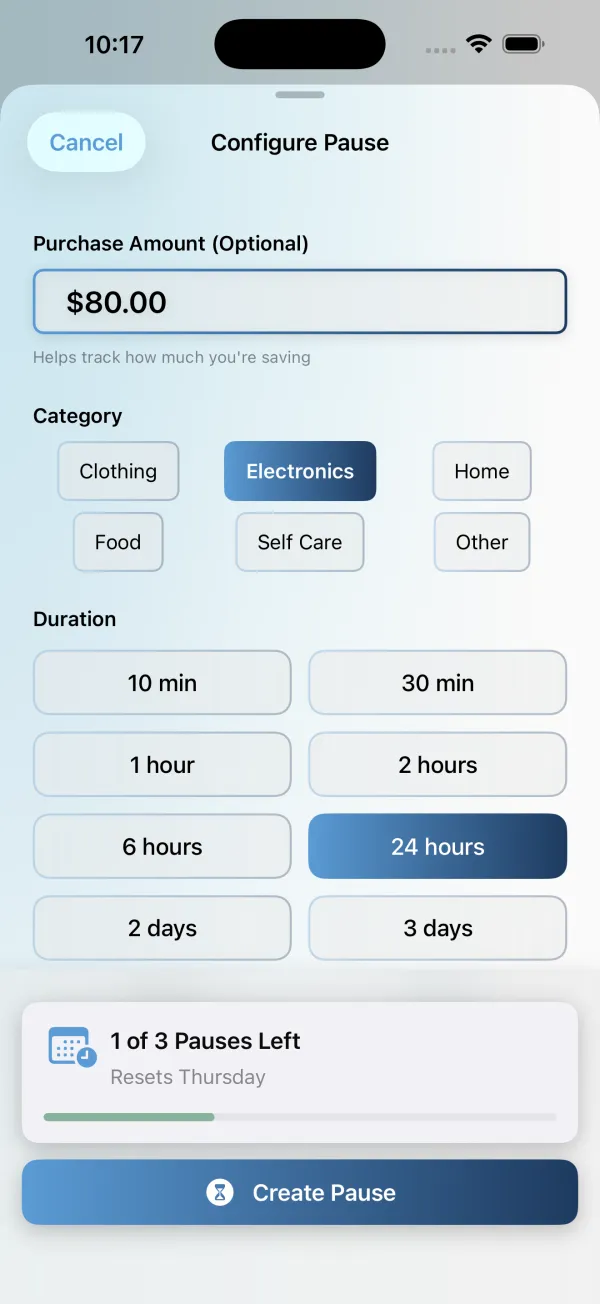
Task: Select Food as the category
Action: (118, 542)
